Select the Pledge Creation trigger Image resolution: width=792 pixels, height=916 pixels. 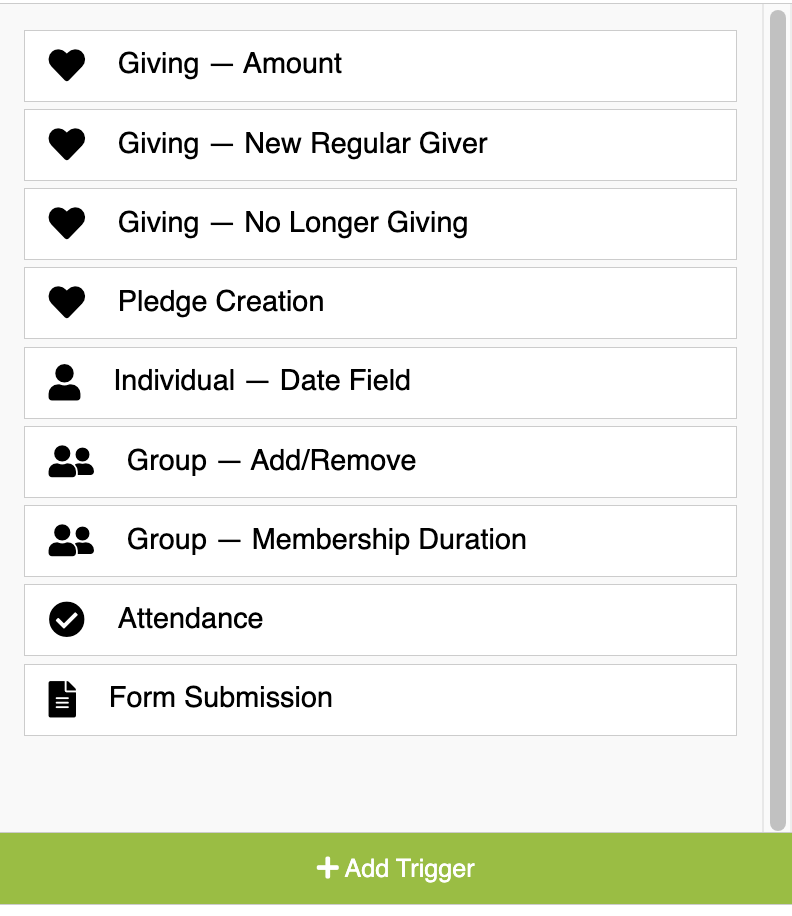pos(380,302)
